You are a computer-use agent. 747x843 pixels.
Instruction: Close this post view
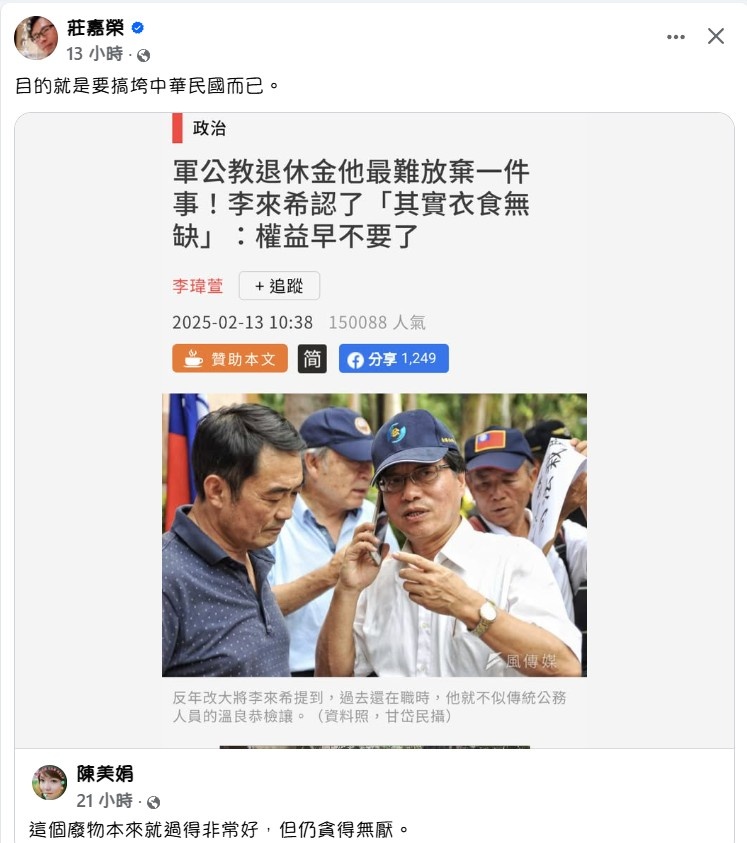point(716,37)
